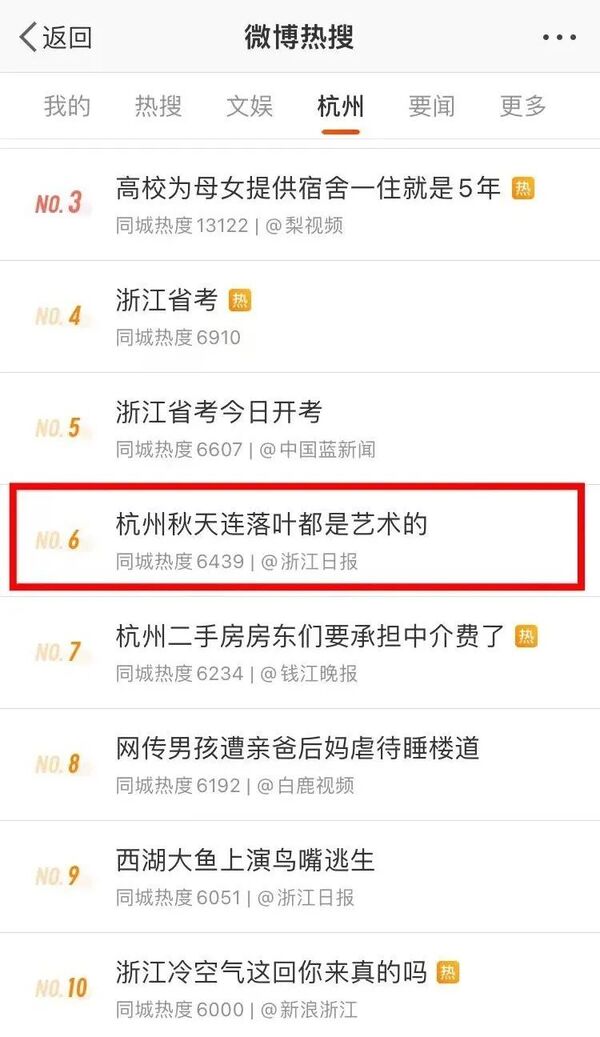
Task: Open topic 杭州二手房房东们要承担中介费了
Action: pos(312,636)
